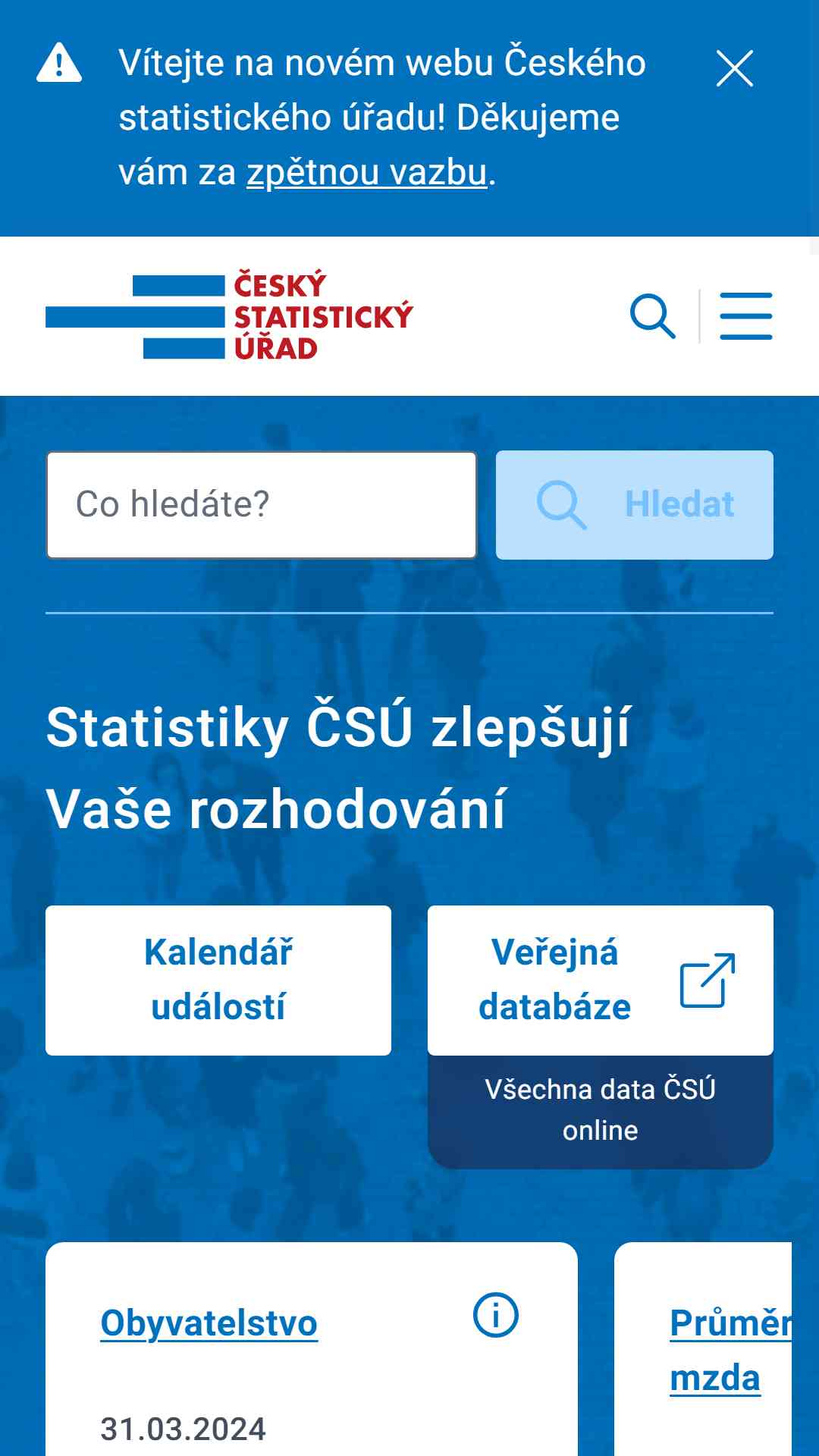This screenshot has height=1456, width=819.
Task: Open the hamburger menu
Action: pyautogui.click(x=746, y=316)
